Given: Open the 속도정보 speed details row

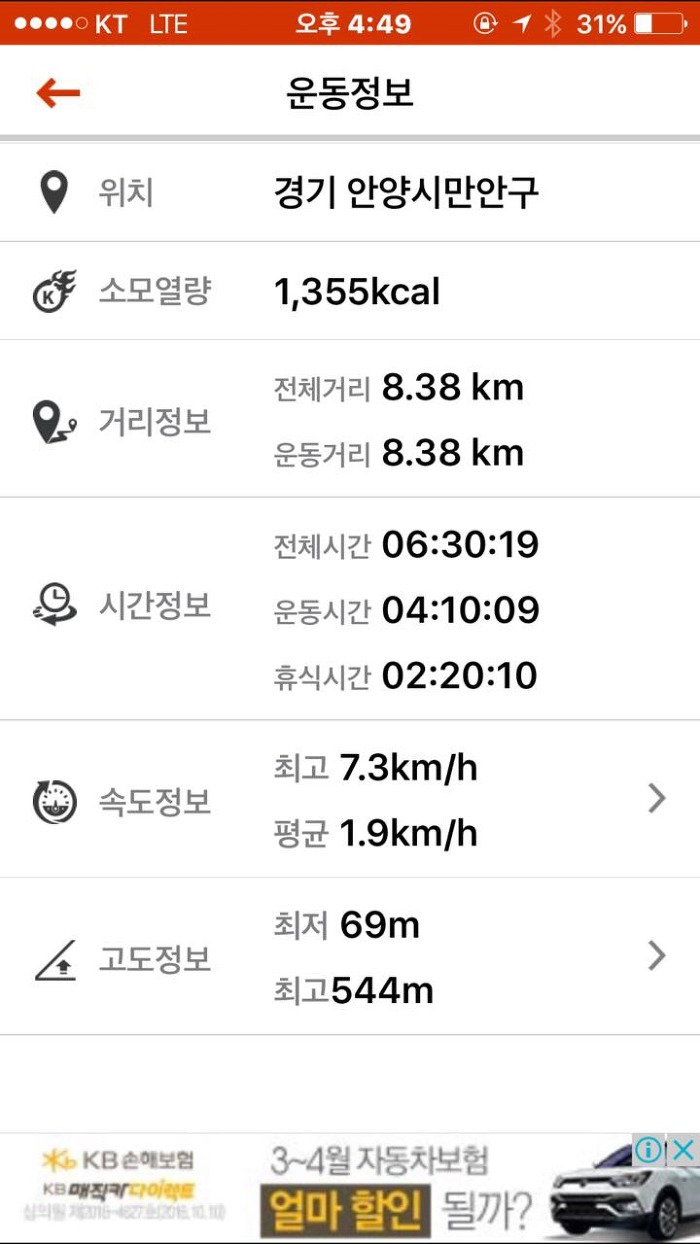Looking at the screenshot, I should 350,799.
